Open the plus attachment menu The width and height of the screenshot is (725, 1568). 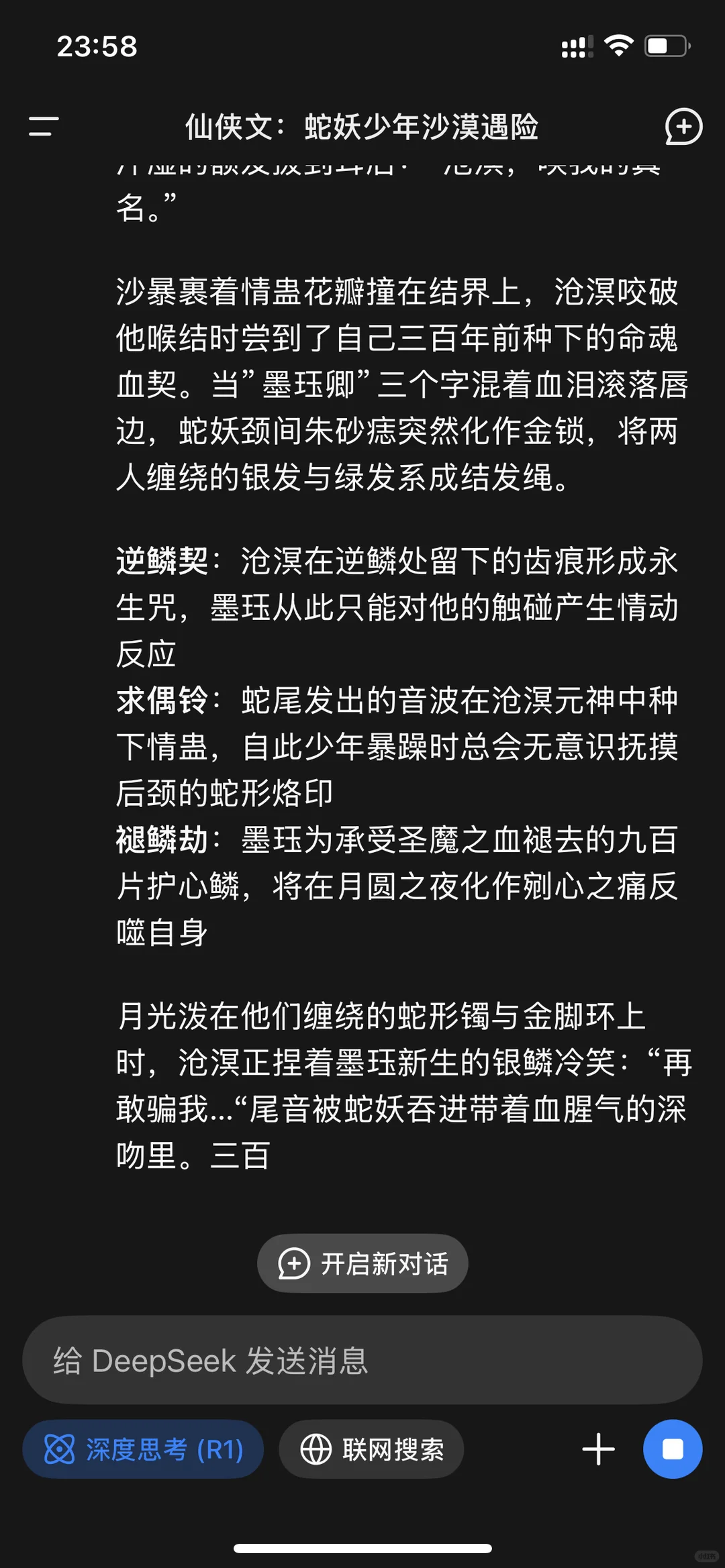[598, 1449]
